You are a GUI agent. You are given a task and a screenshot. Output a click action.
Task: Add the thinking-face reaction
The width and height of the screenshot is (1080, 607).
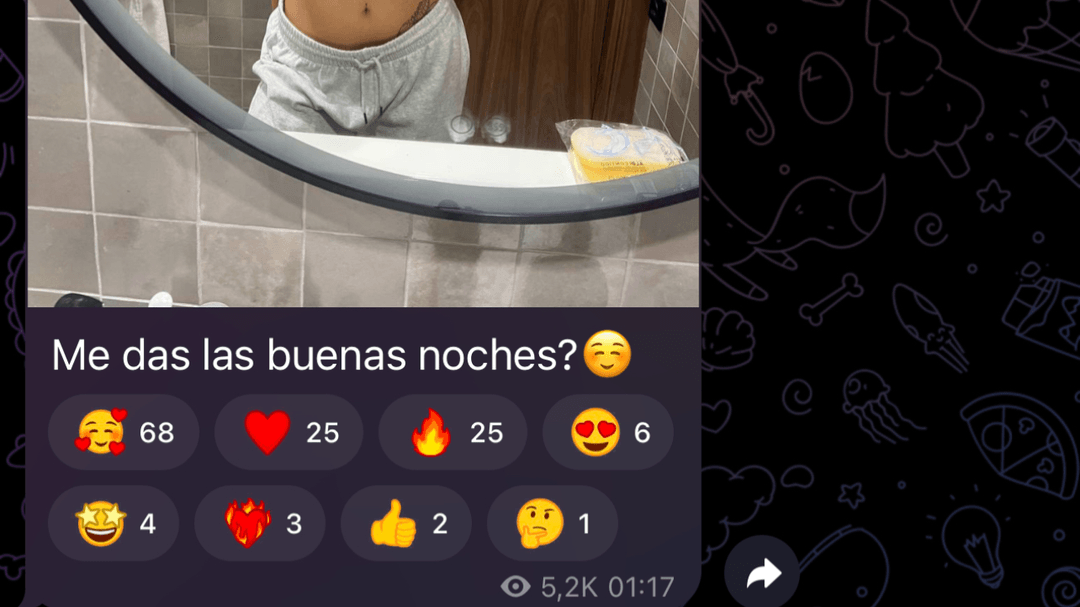552,524
